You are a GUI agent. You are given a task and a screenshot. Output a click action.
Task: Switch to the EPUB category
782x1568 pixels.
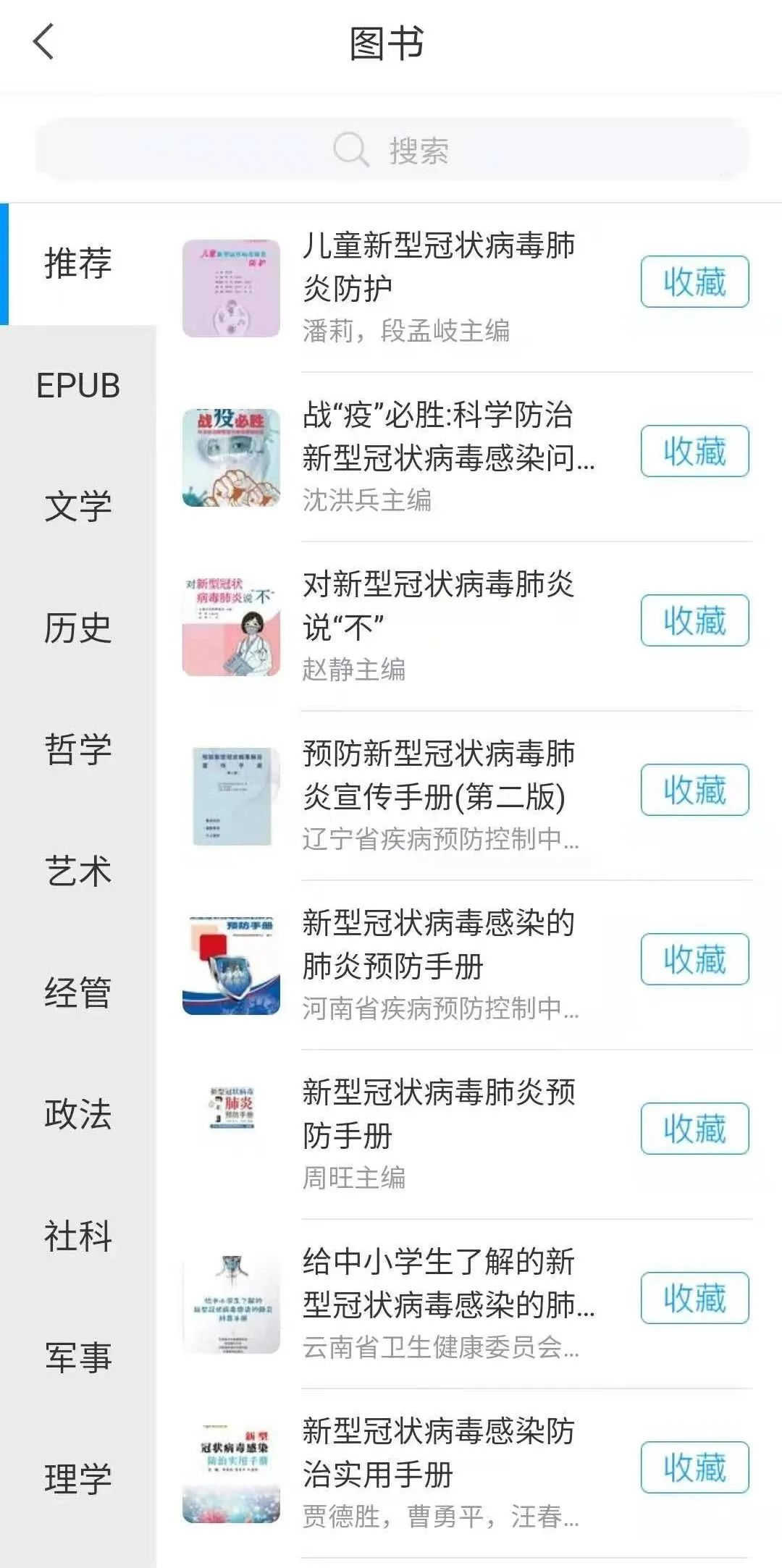pyautogui.click(x=78, y=386)
